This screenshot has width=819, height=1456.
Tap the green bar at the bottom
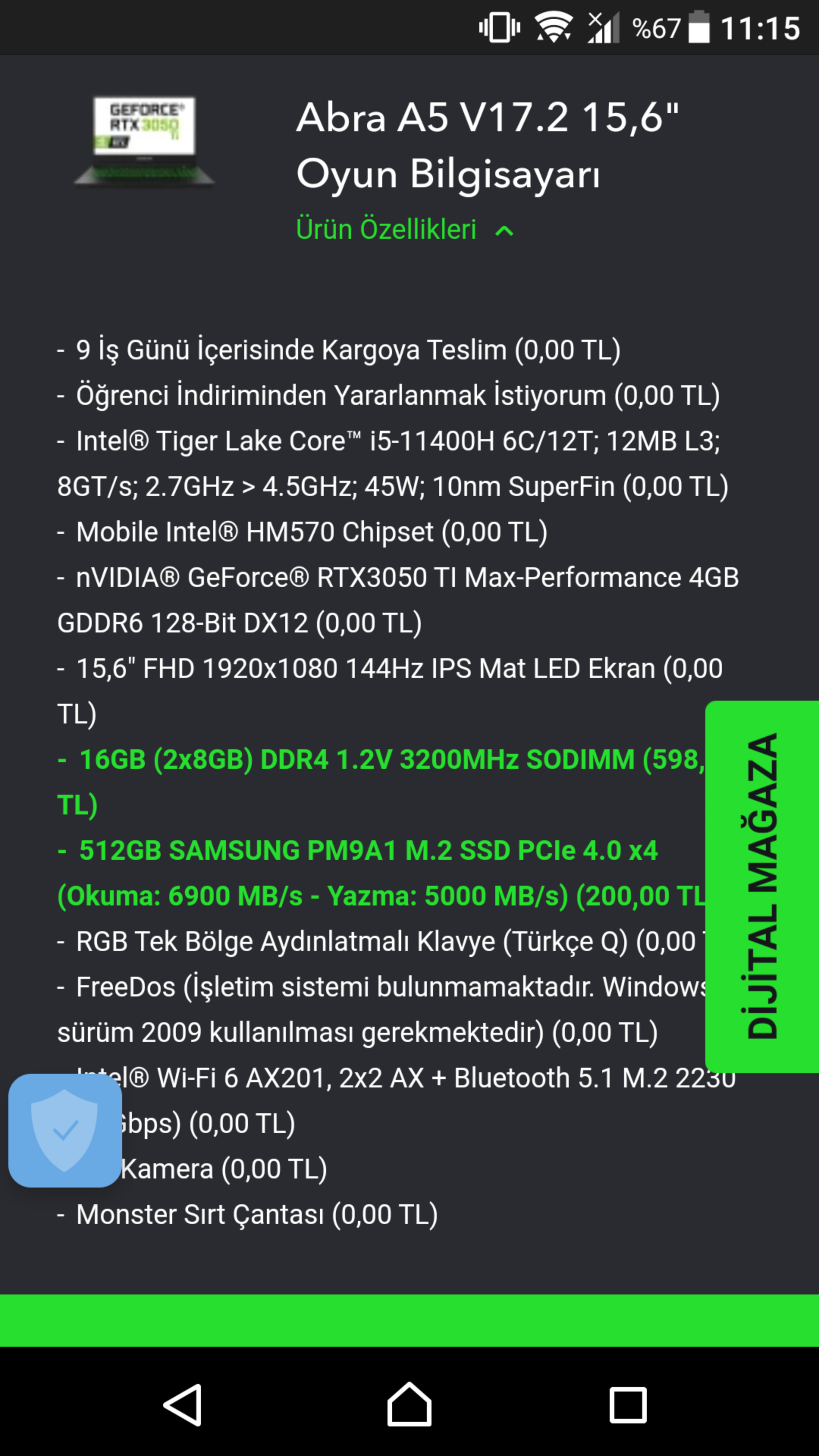pyautogui.click(x=409, y=1320)
